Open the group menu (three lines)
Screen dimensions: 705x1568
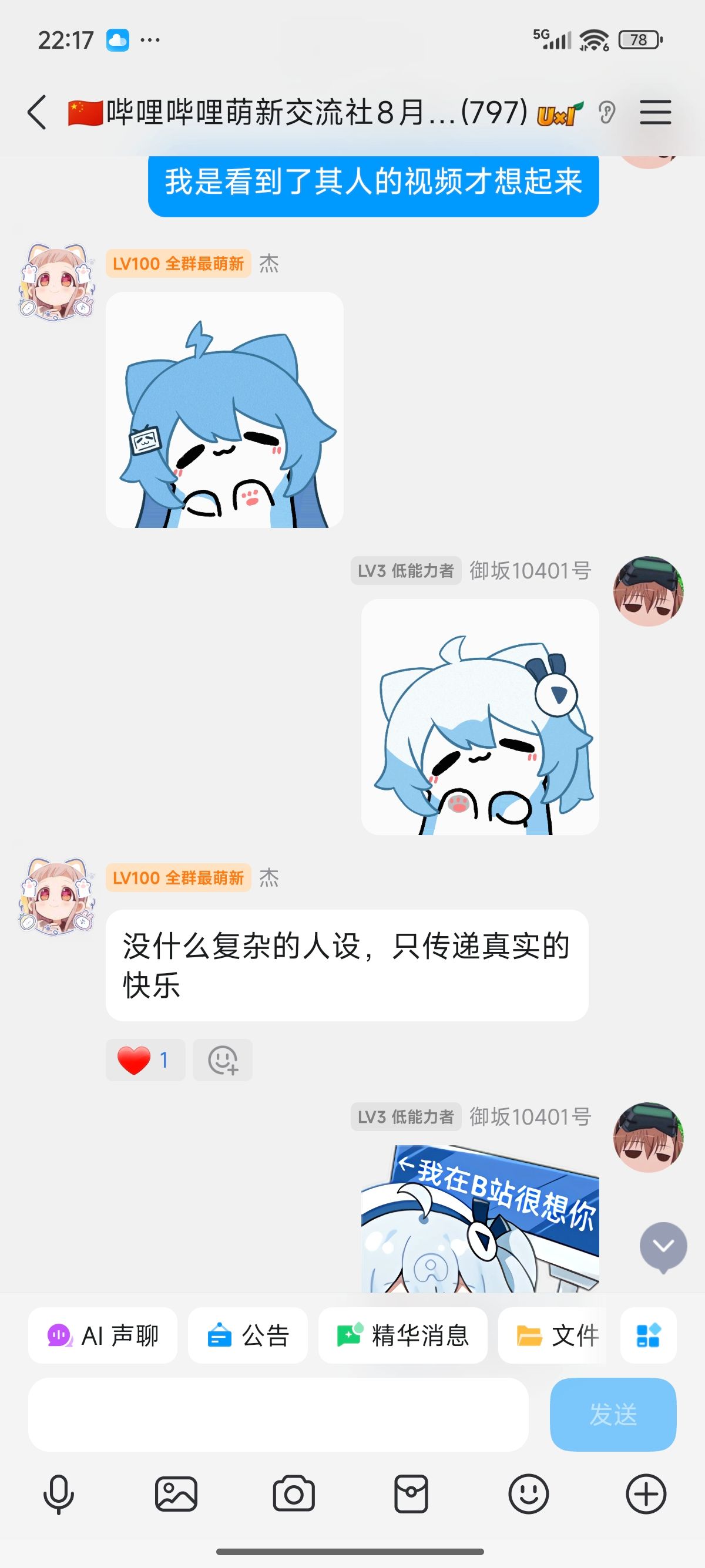click(x=655, y=113)
